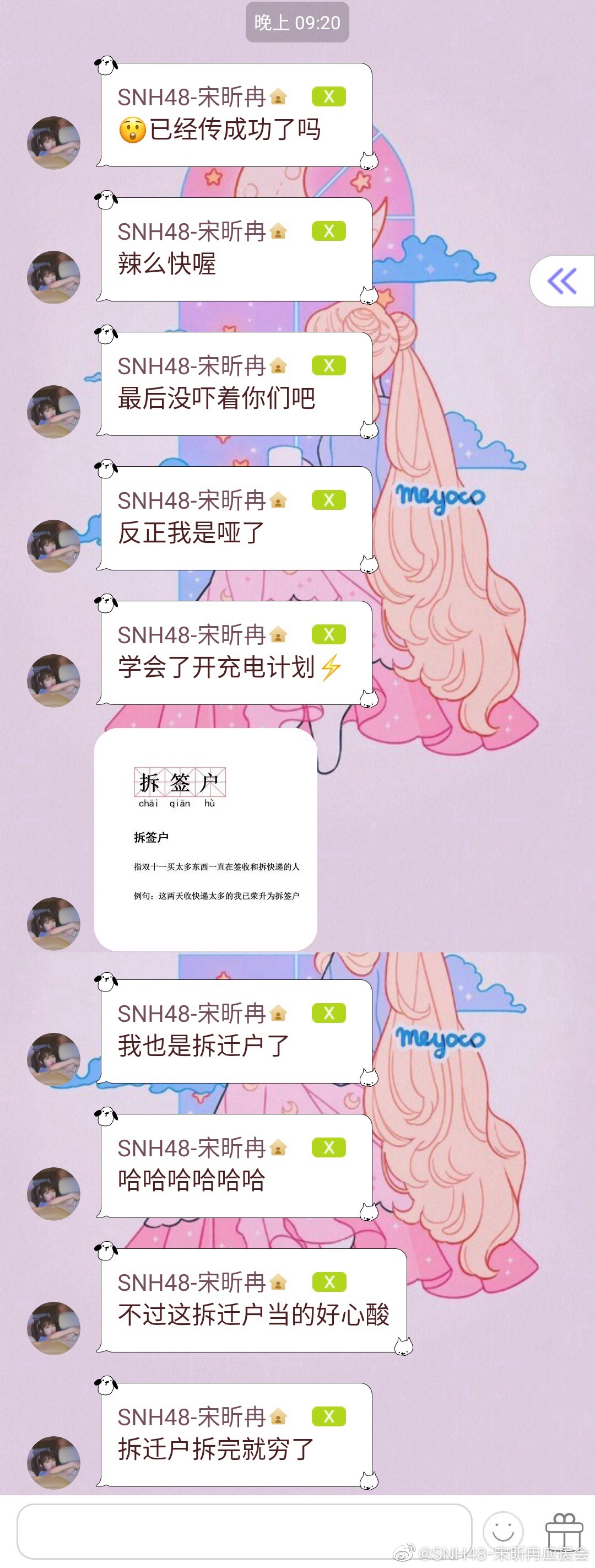
Task: Open the 拆签户 image message
Action: pyautogui.click(x=205, y=839)
